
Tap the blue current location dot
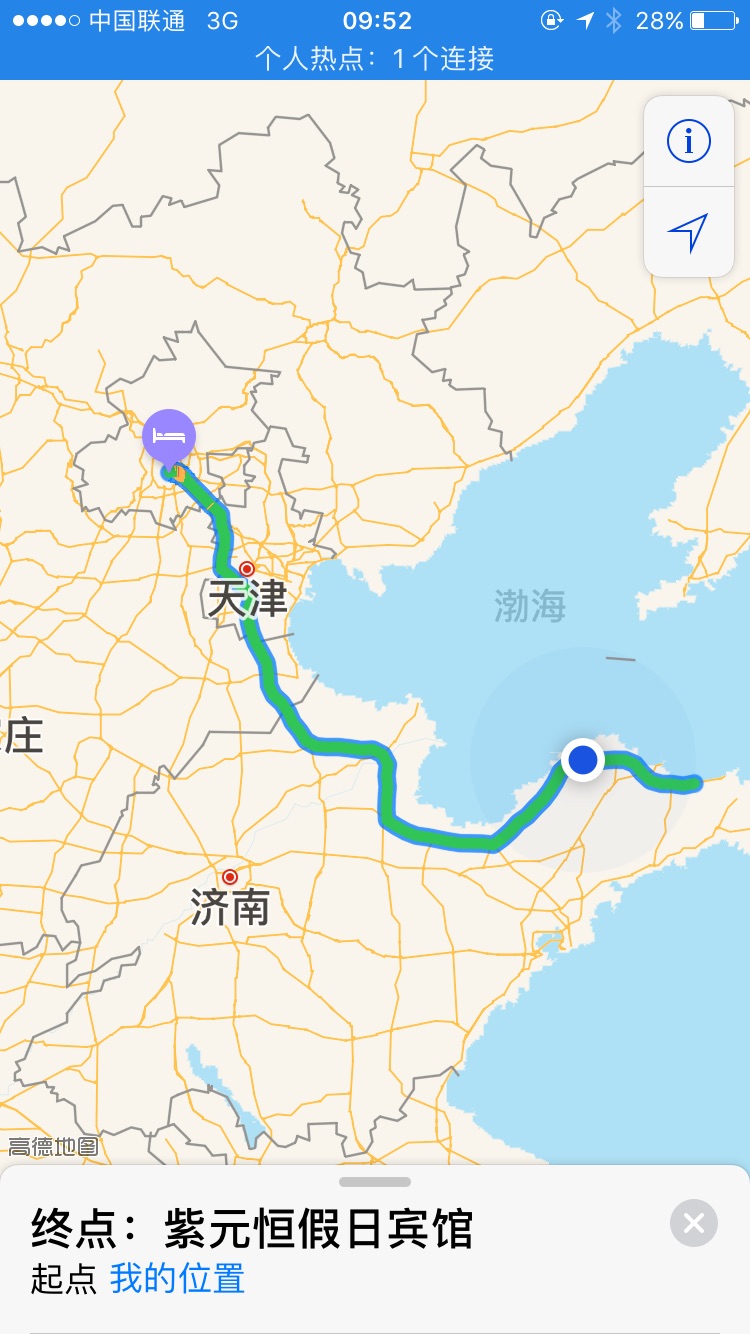582,760
